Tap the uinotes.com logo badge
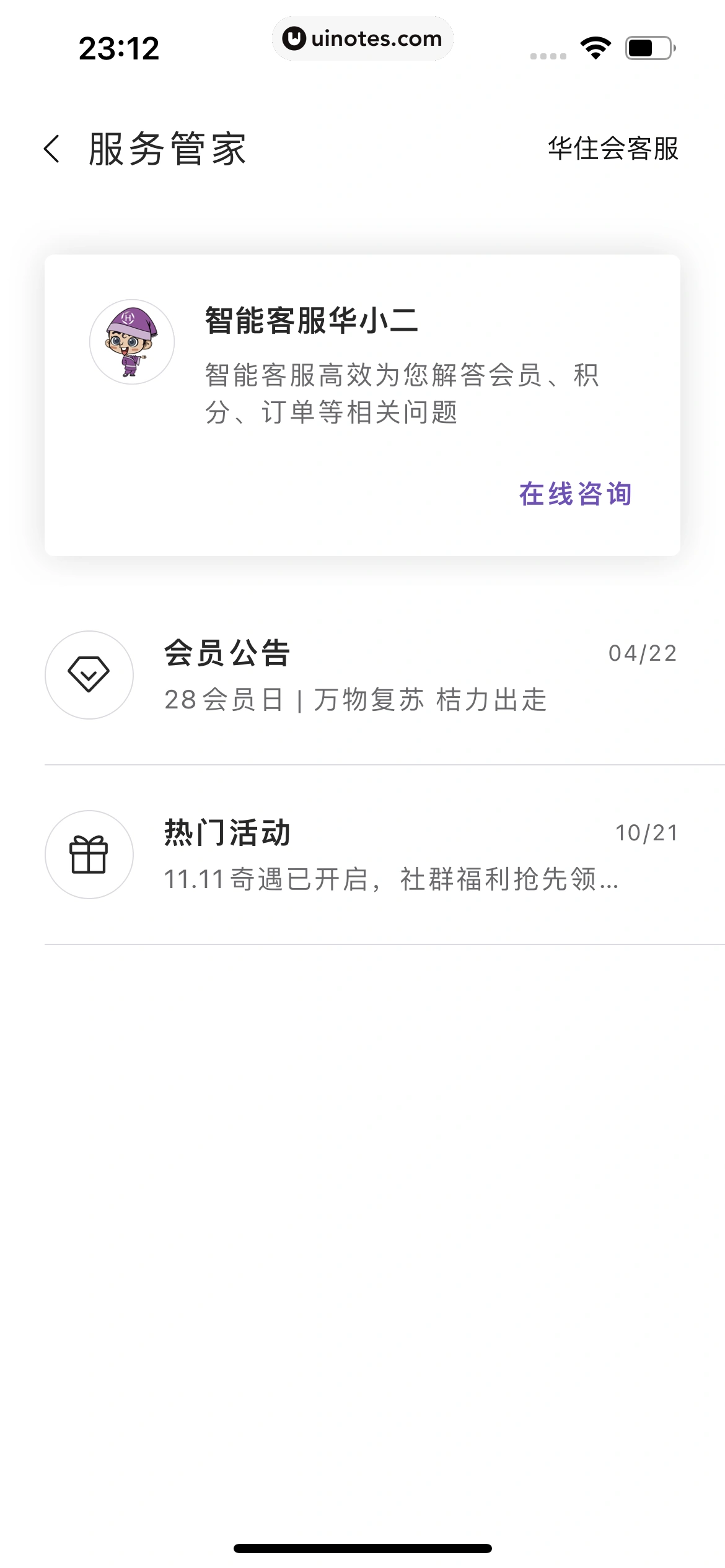725x1568 pixels. point(362,38)
